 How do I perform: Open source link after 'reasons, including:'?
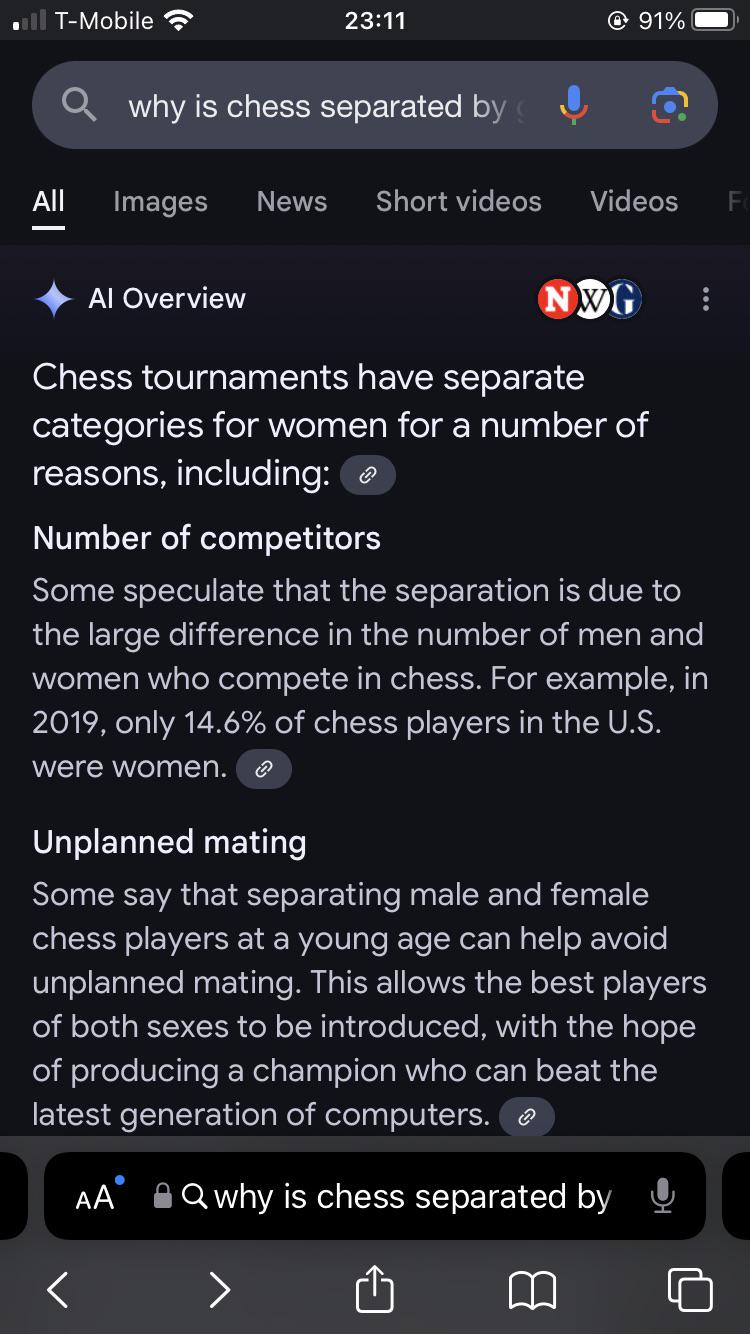point(368,476)
